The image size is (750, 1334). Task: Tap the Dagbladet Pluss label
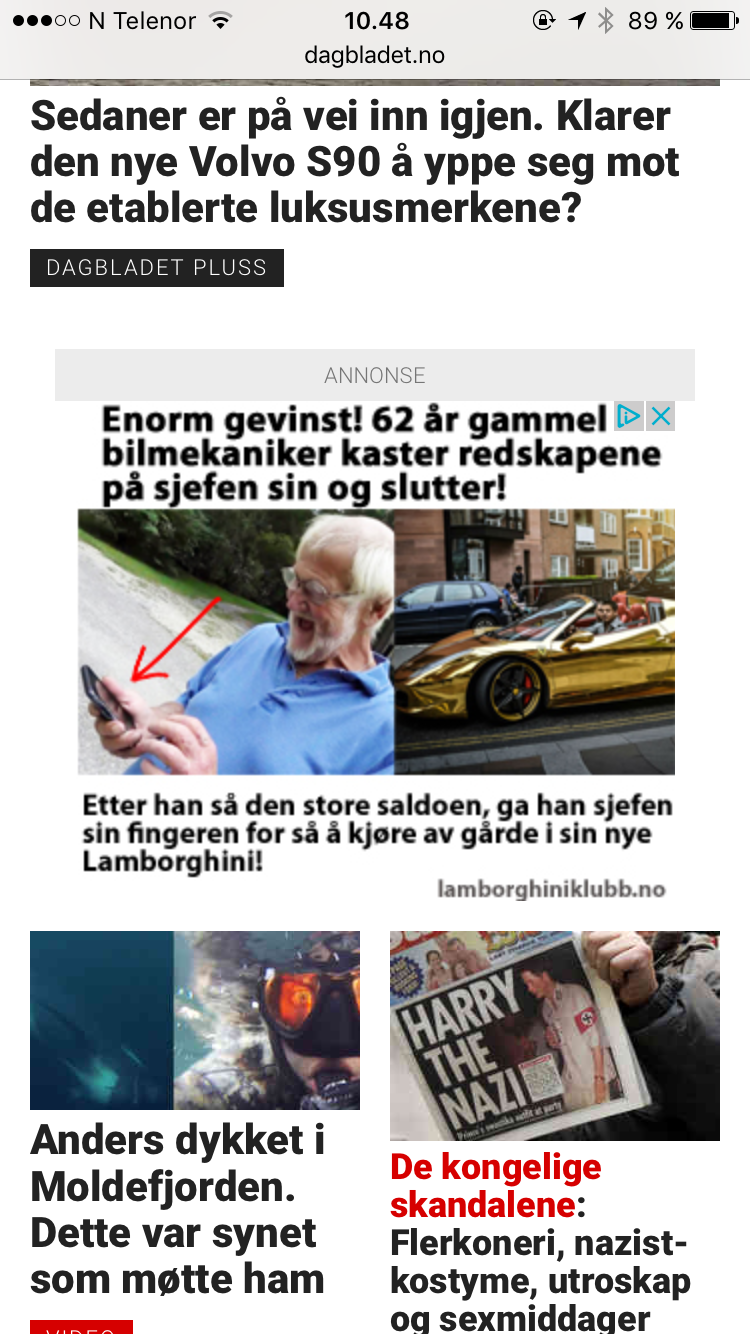[x=157, y=268]
